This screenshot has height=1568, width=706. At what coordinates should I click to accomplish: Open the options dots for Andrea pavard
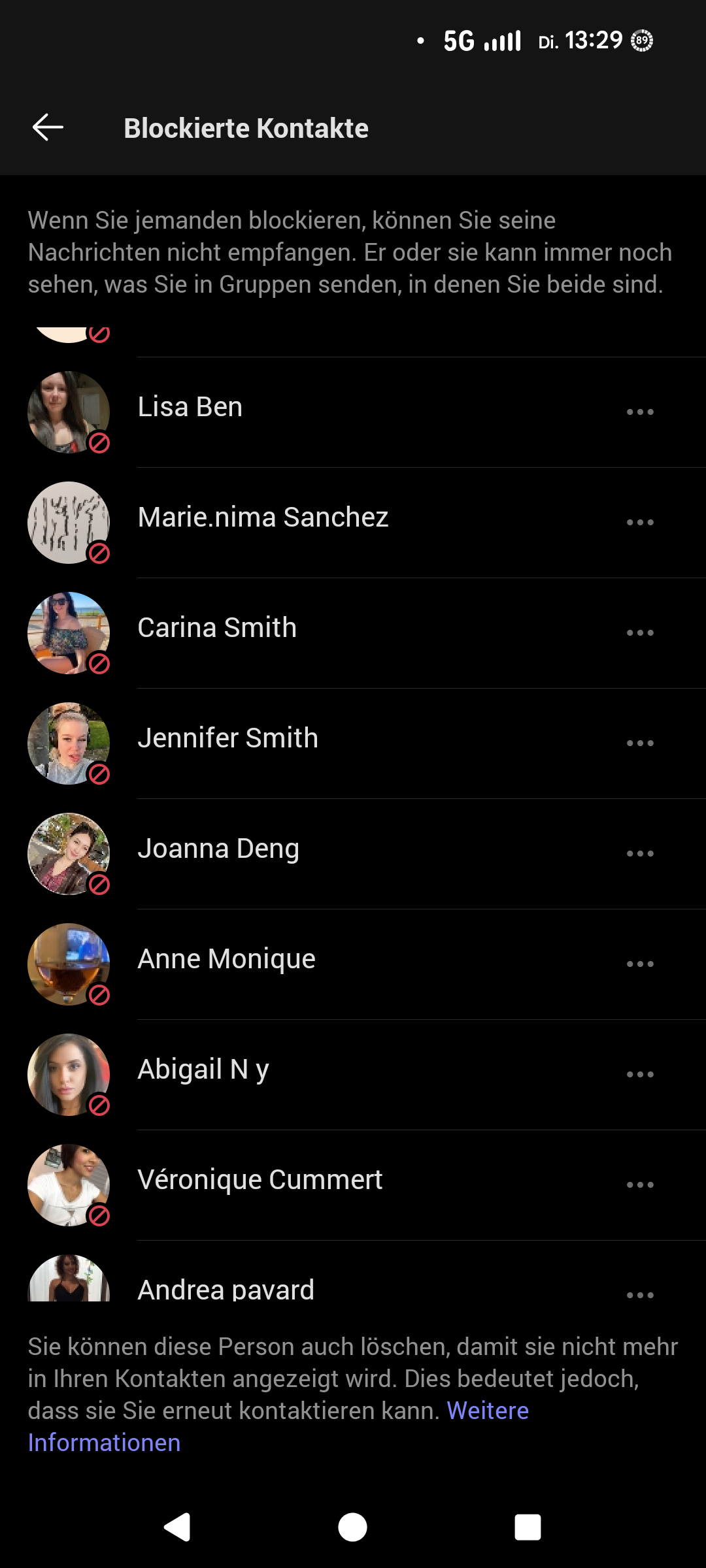639,1294
